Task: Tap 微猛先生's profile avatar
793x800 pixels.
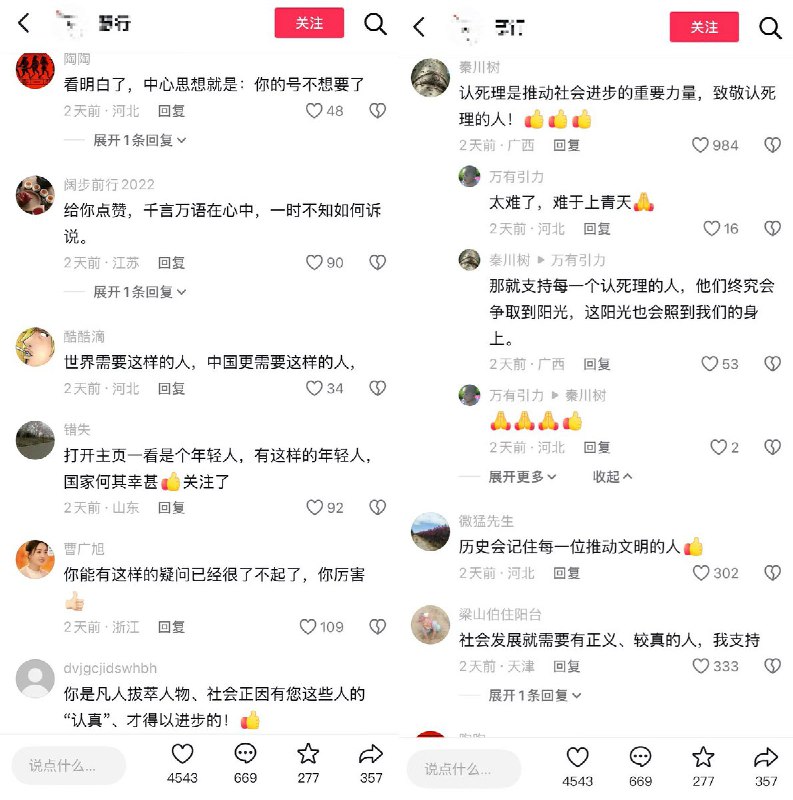Action: (430, 531)
